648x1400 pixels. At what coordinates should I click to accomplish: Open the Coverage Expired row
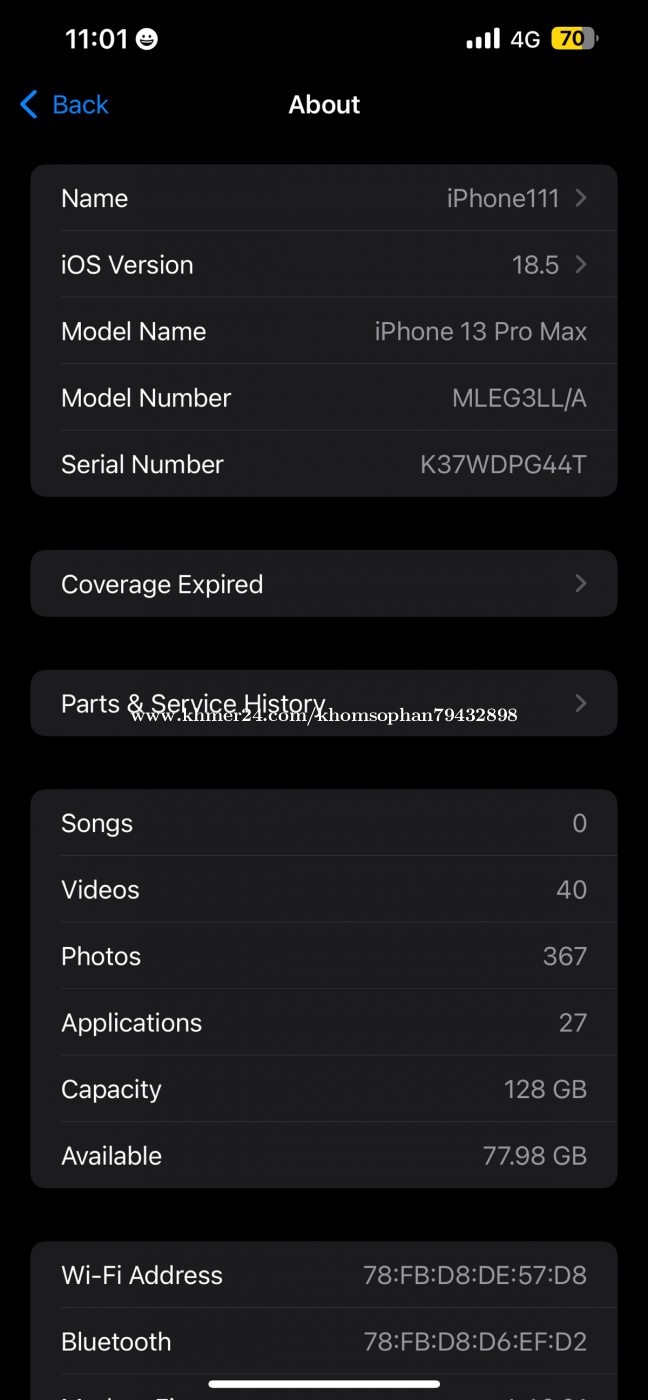pos(324,584)
